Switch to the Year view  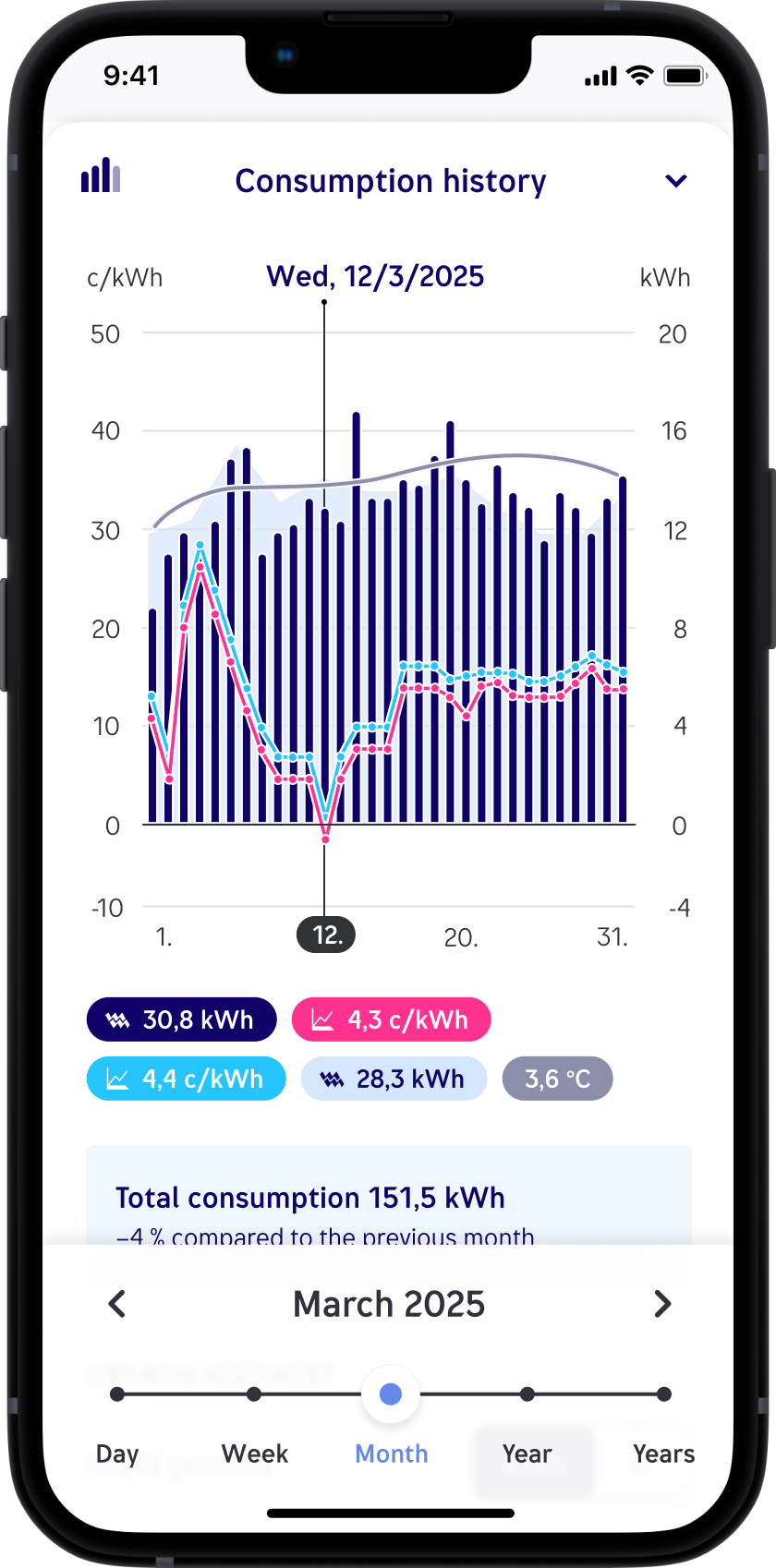[x=527, y=1394]
